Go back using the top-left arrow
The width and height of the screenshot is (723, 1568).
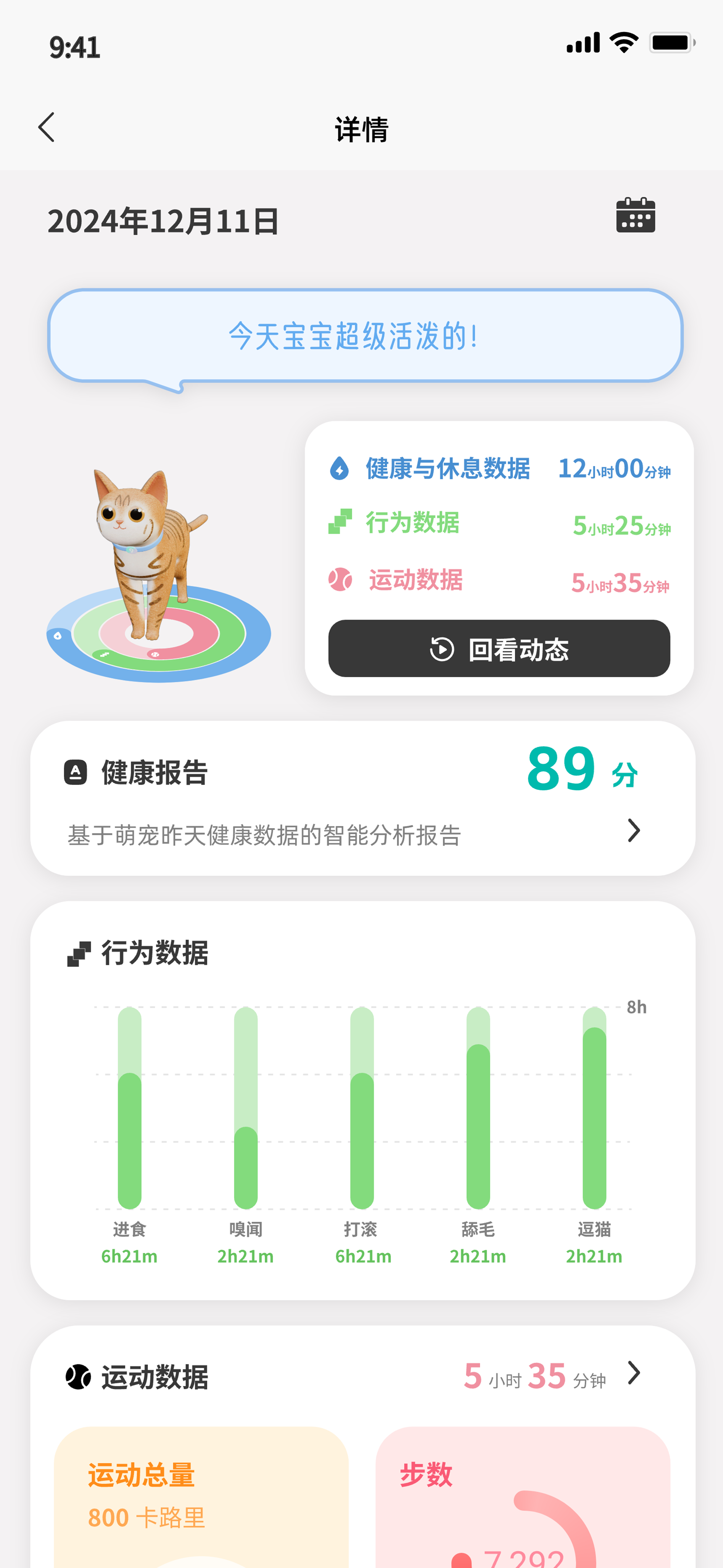[x=46, y=127]
